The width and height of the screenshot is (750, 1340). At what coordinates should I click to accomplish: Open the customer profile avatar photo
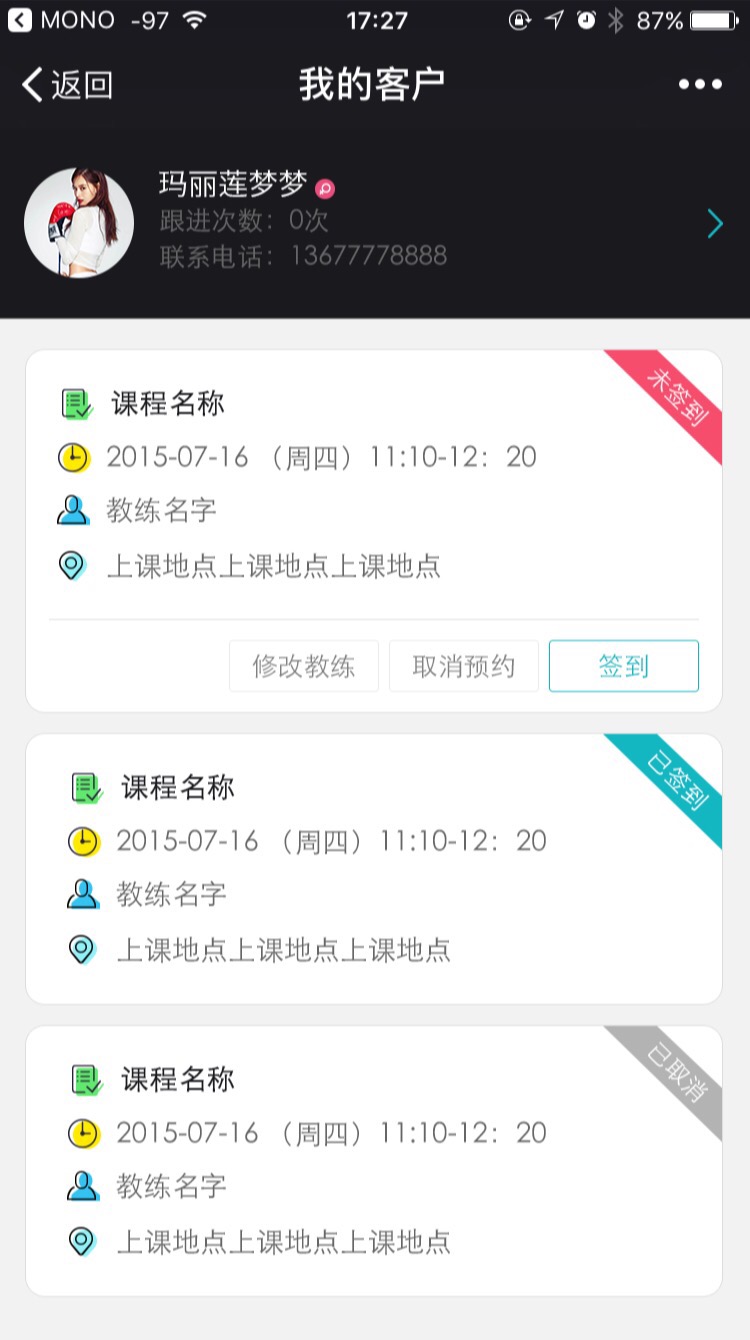[79, 222]
